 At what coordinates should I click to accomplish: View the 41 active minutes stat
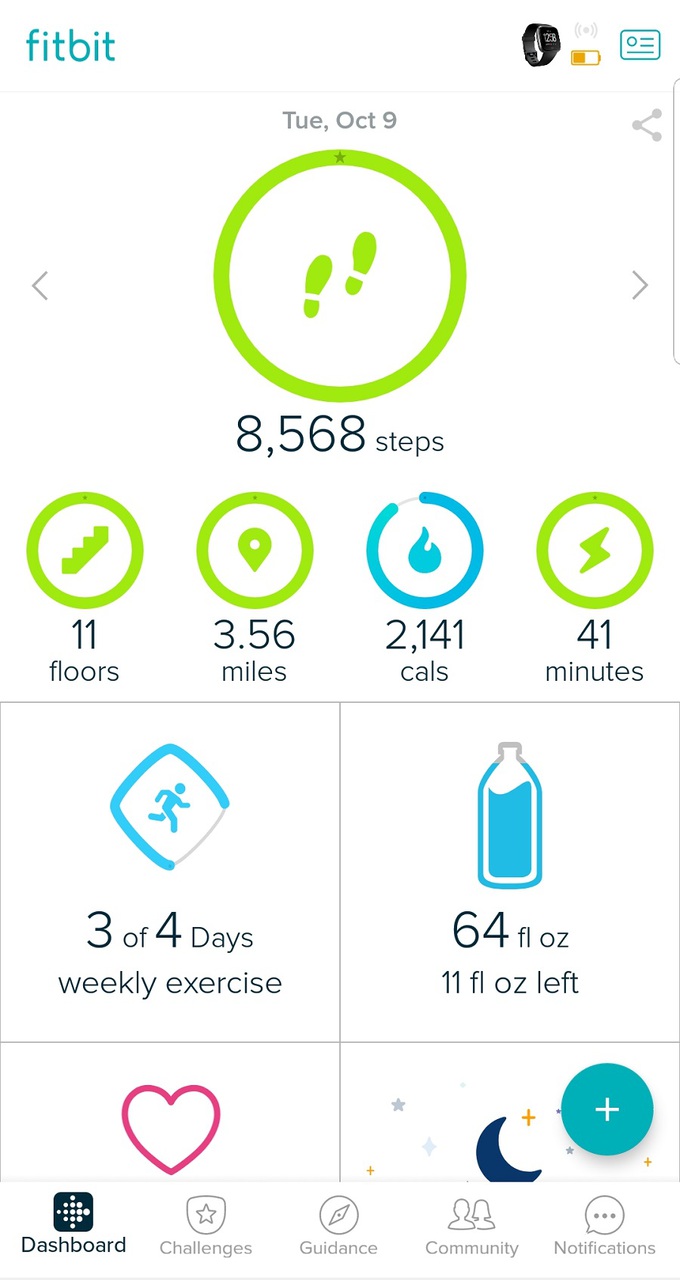pos(594,588)
